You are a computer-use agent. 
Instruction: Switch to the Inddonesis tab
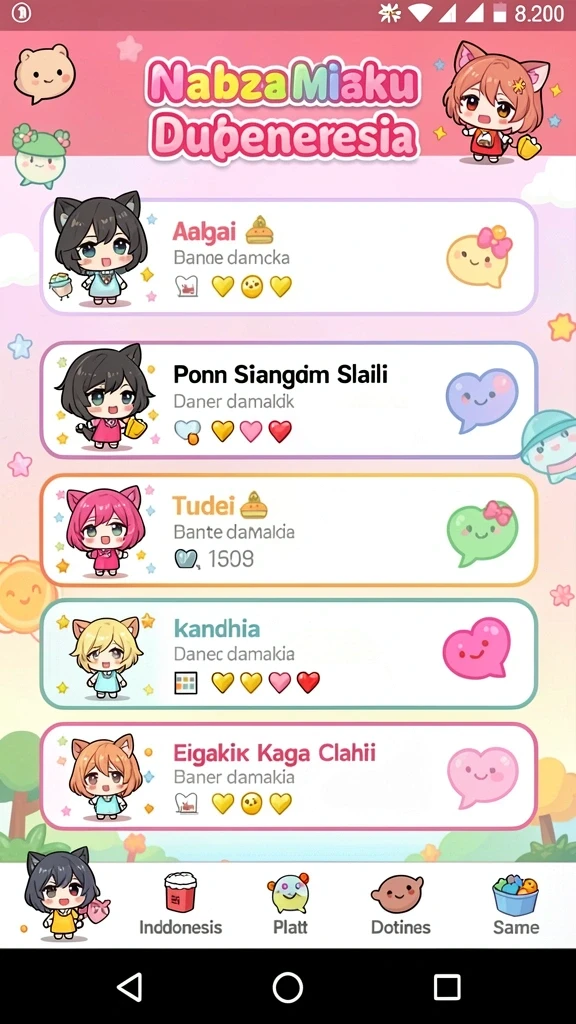pyautogui.click(x=180, y=904)
